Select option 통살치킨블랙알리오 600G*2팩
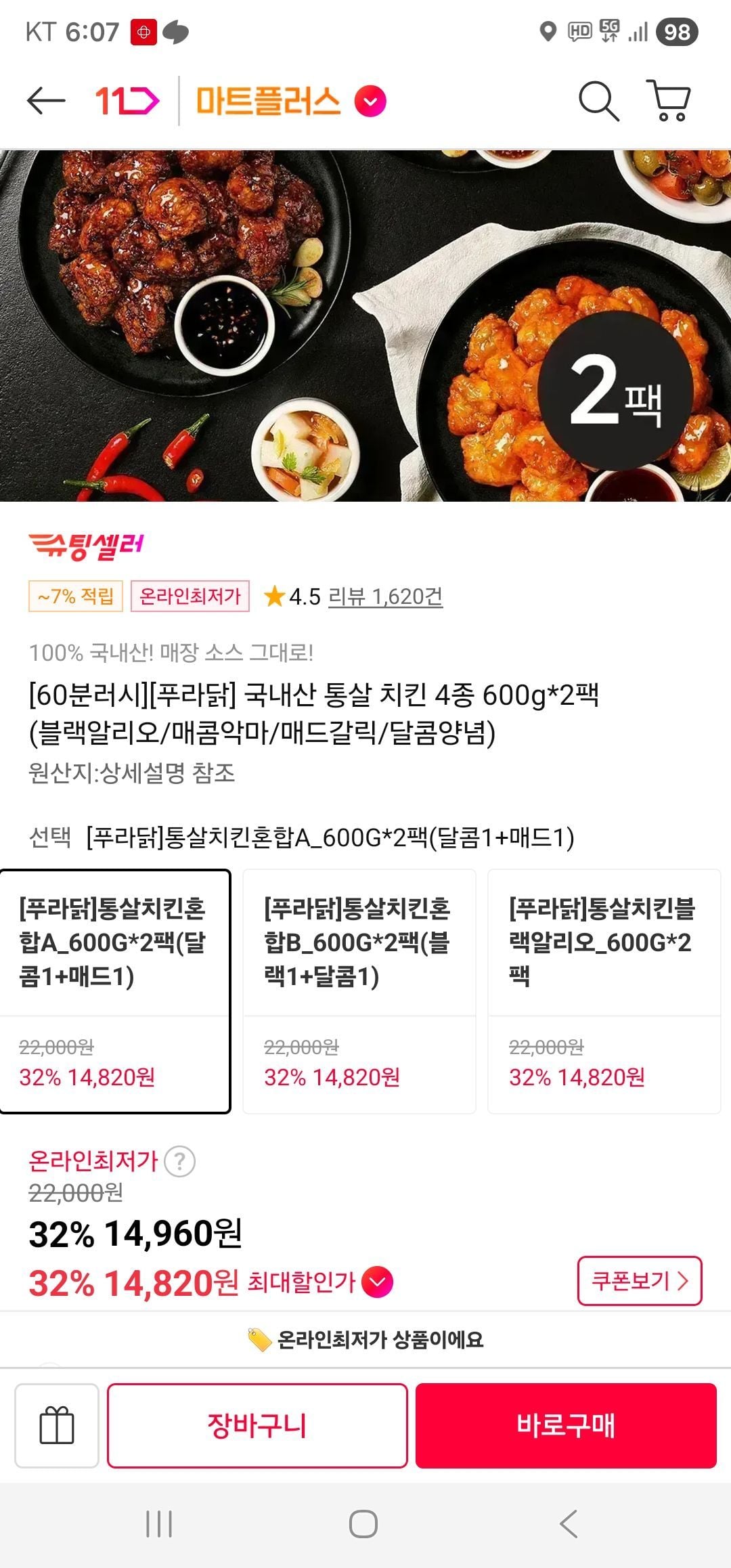Screen dimensions: 731x1568 point(604,991)
